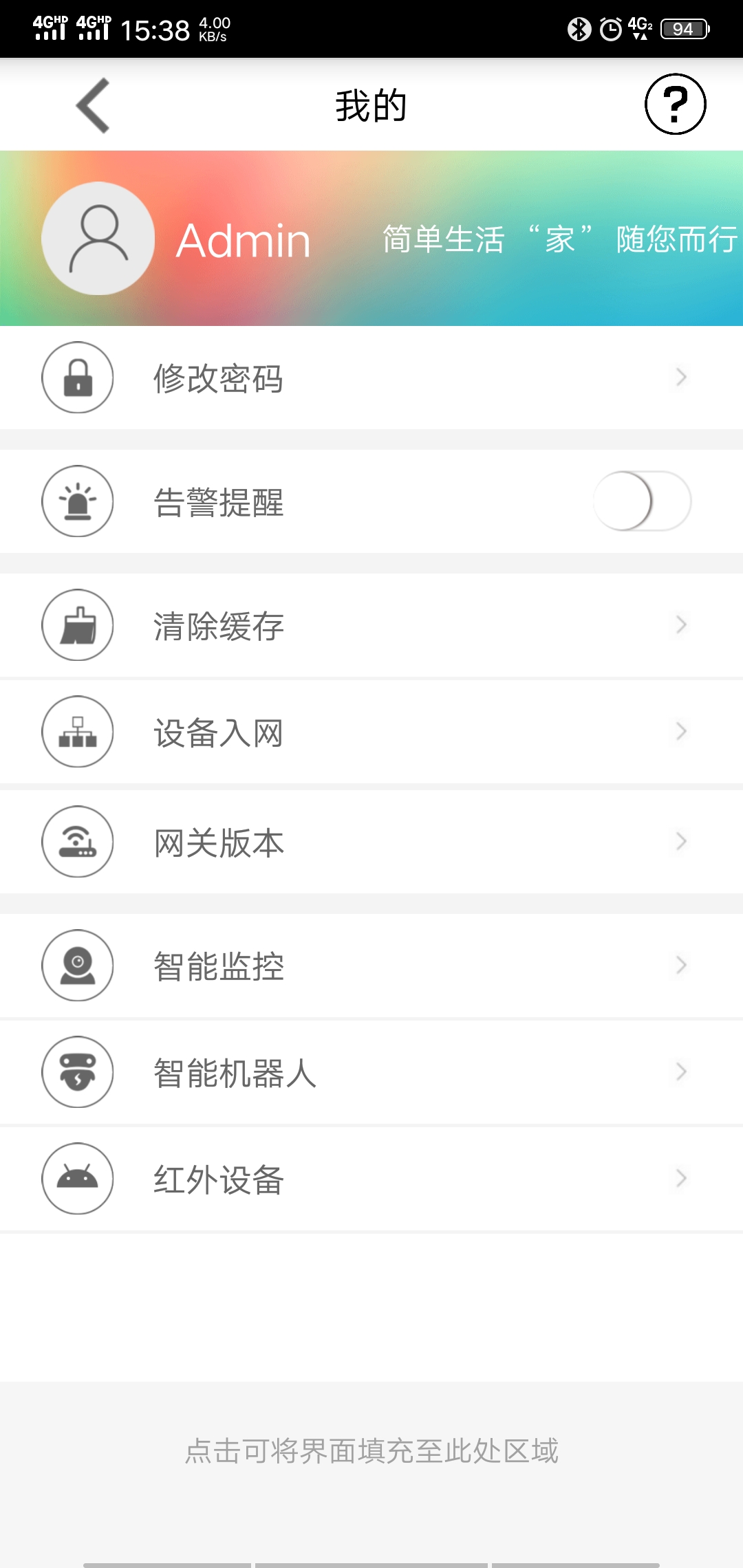Image resolution: width=743 pixels, height=1568 pixels.
Task: Tap the Admin profile avatar
Action: tap(98, 239)
